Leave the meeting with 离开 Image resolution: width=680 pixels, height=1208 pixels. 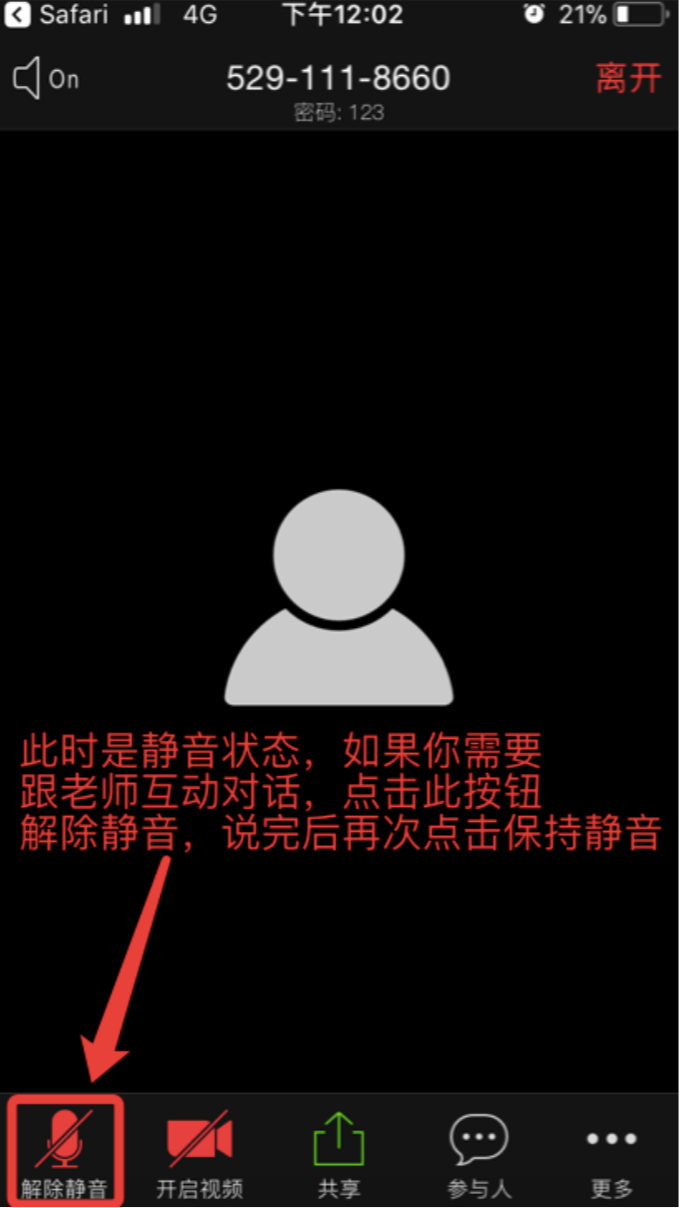pos(629,79)
